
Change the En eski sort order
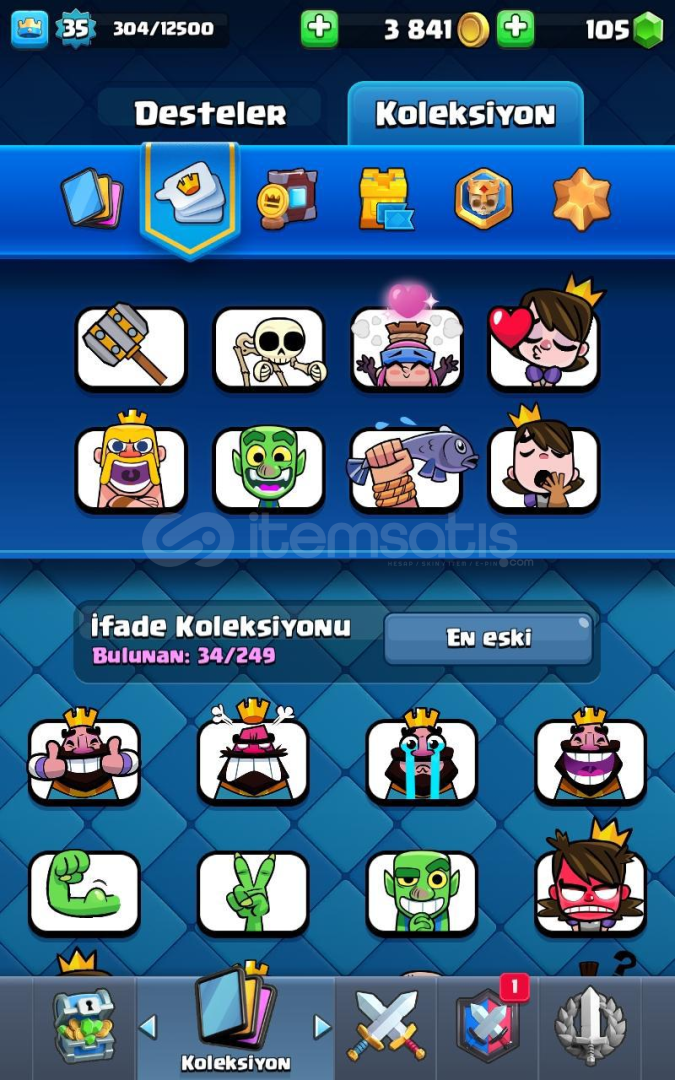click(489, 638)
